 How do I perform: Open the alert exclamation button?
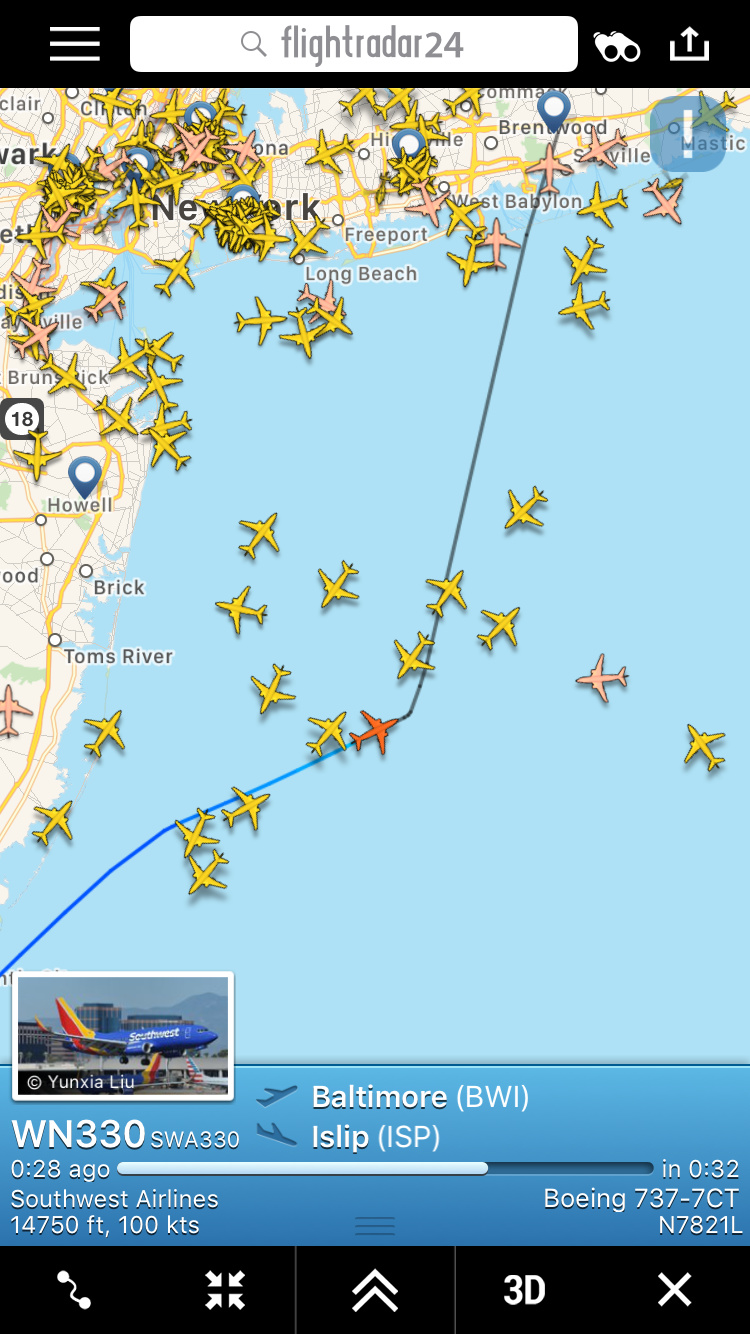[x=688, y=135]
